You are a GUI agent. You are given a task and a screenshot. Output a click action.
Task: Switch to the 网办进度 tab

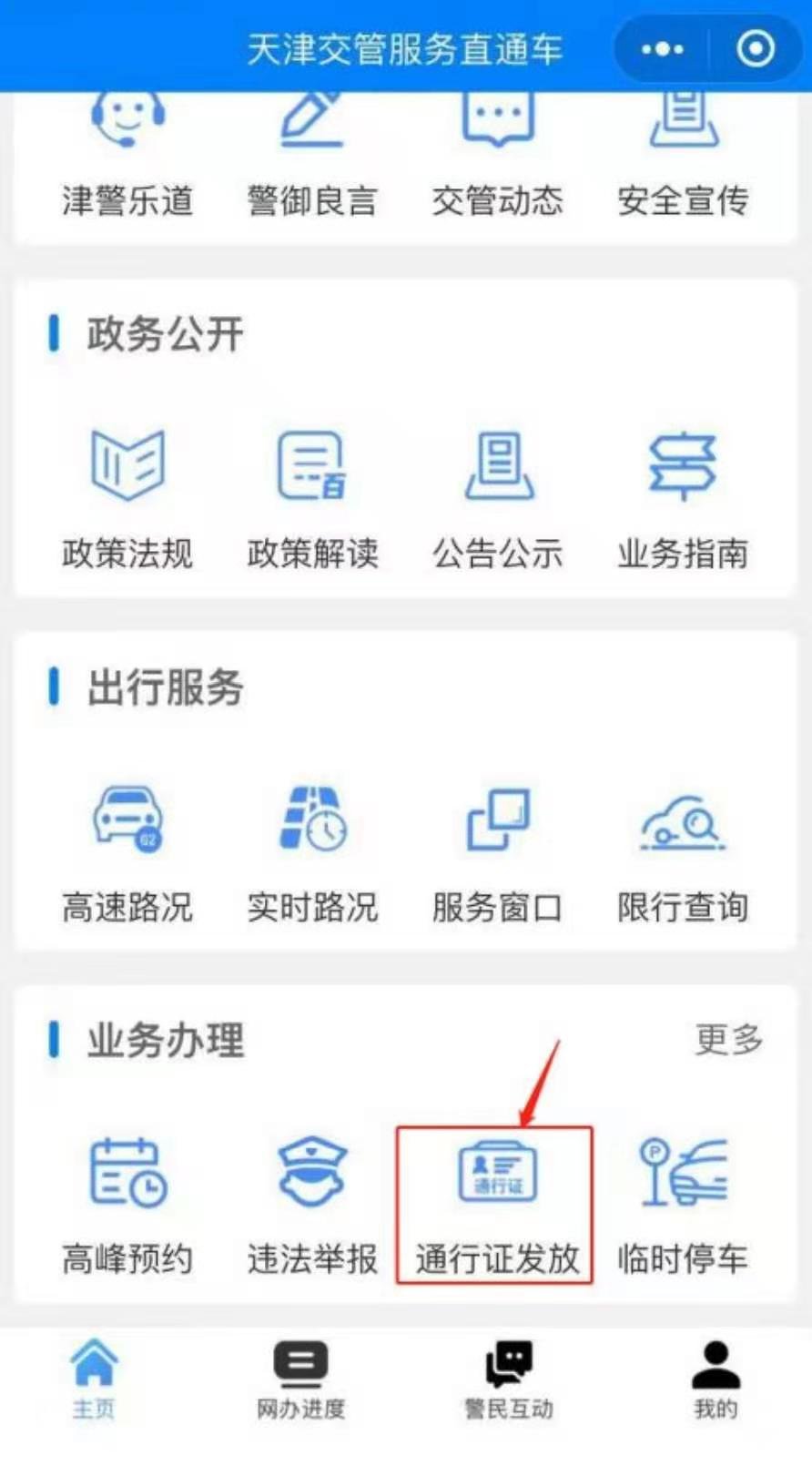301,1380
